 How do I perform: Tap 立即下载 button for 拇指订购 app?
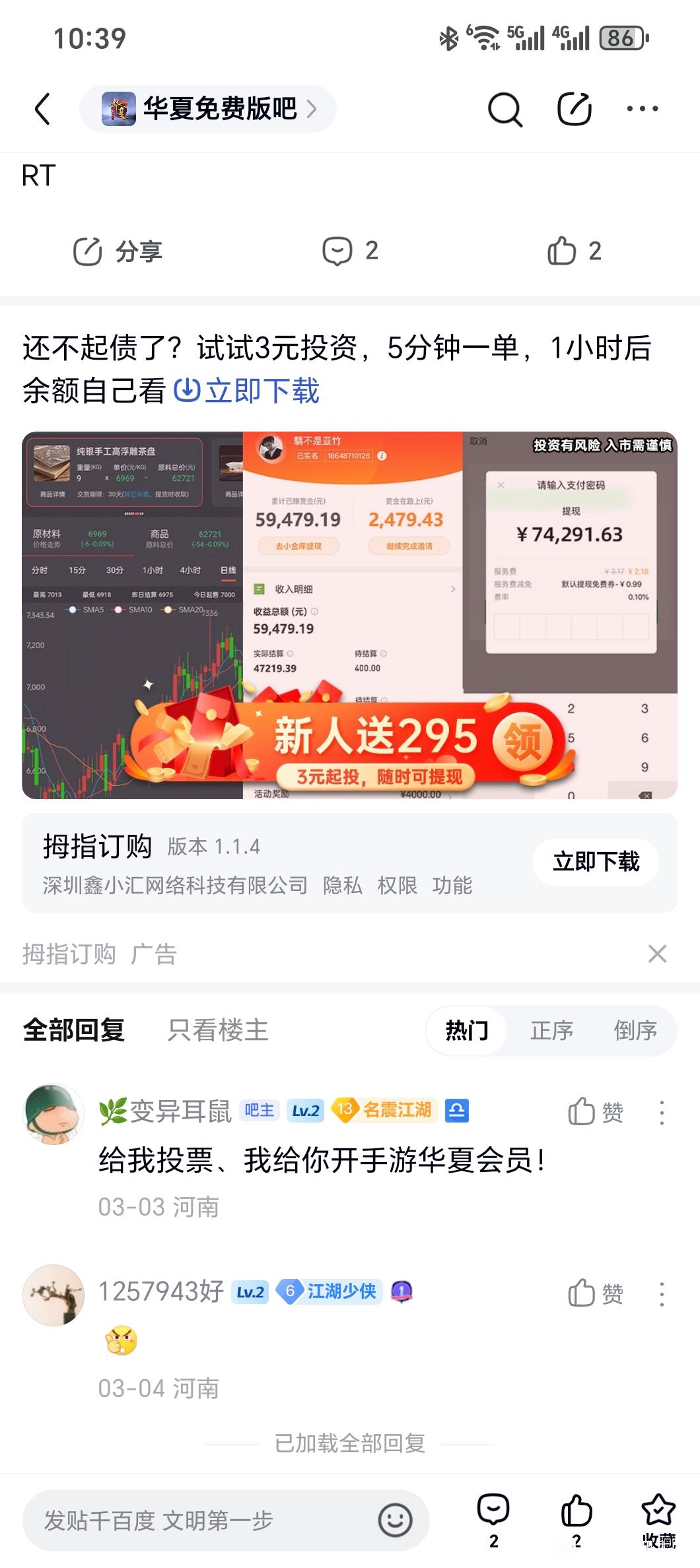[x=596, y=862]
